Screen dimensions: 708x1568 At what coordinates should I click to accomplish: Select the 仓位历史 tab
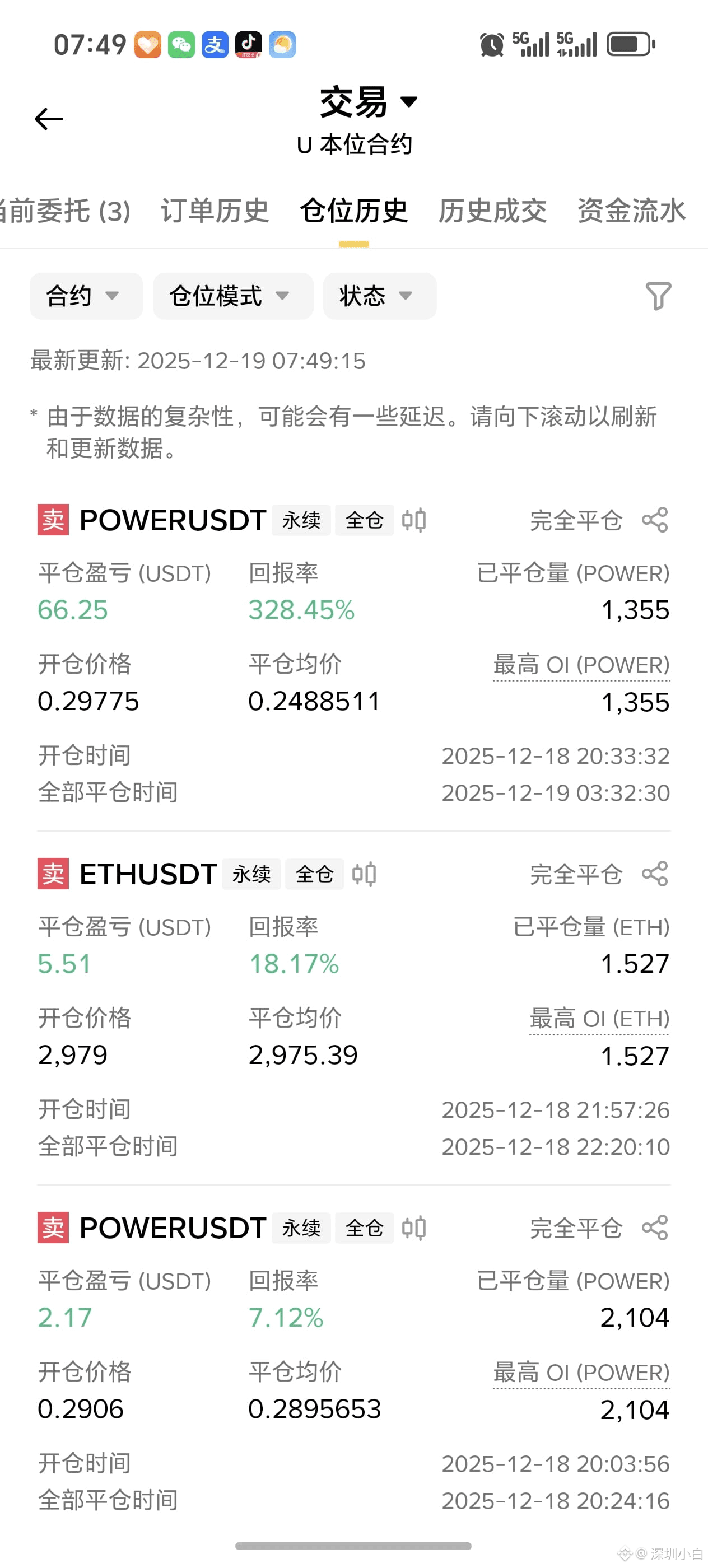(x=353, y=211)
